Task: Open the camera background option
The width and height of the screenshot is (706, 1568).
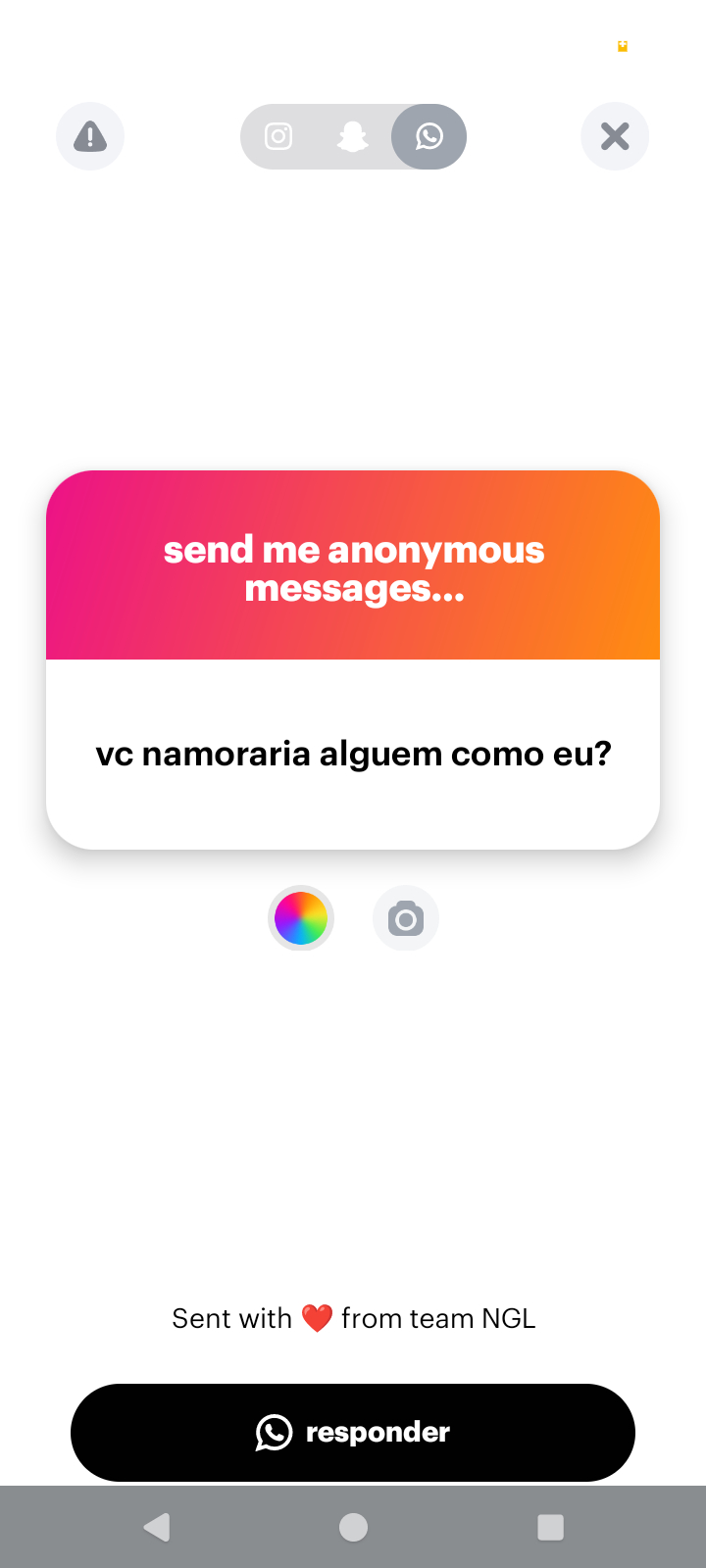Action: tap(405, 918)
